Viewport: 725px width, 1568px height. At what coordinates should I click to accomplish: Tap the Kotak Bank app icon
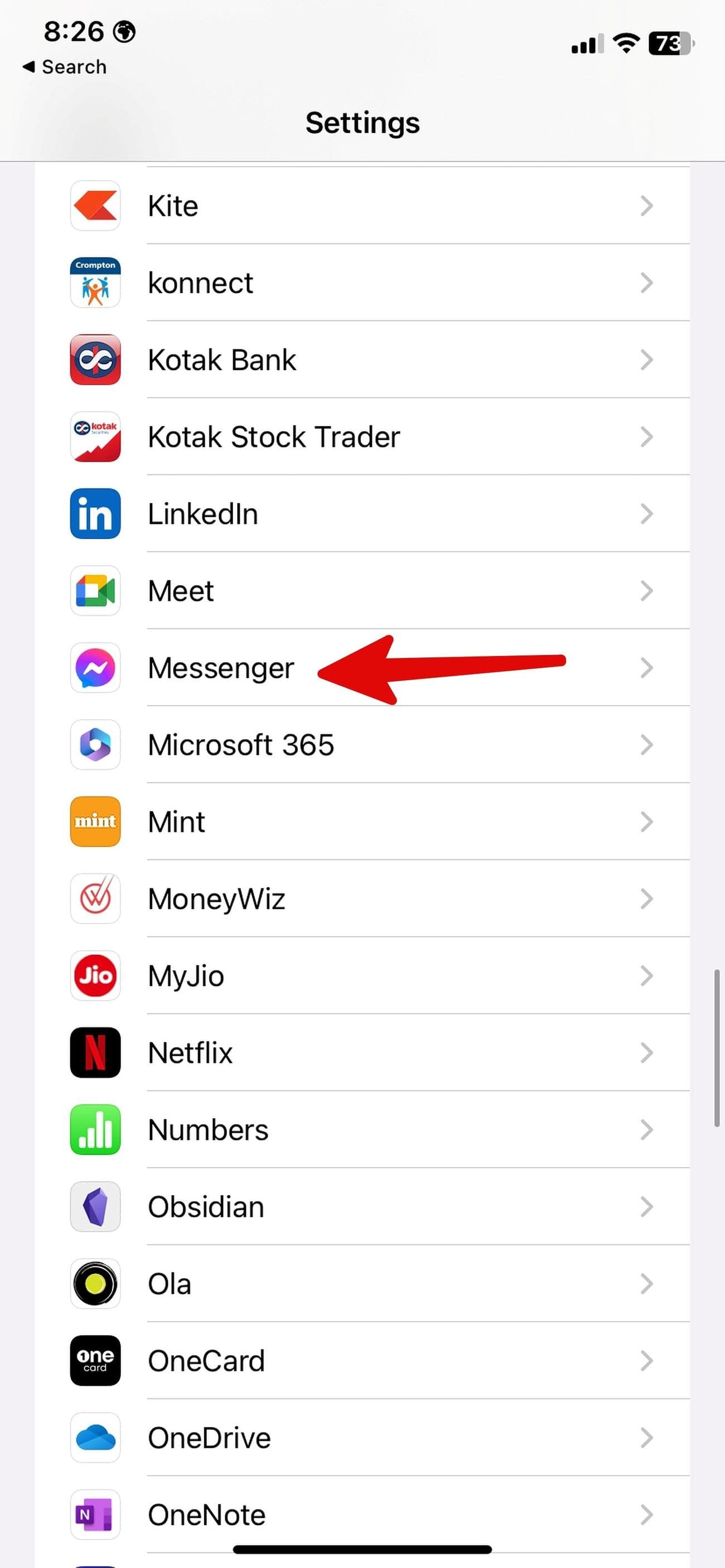[95, 360]
